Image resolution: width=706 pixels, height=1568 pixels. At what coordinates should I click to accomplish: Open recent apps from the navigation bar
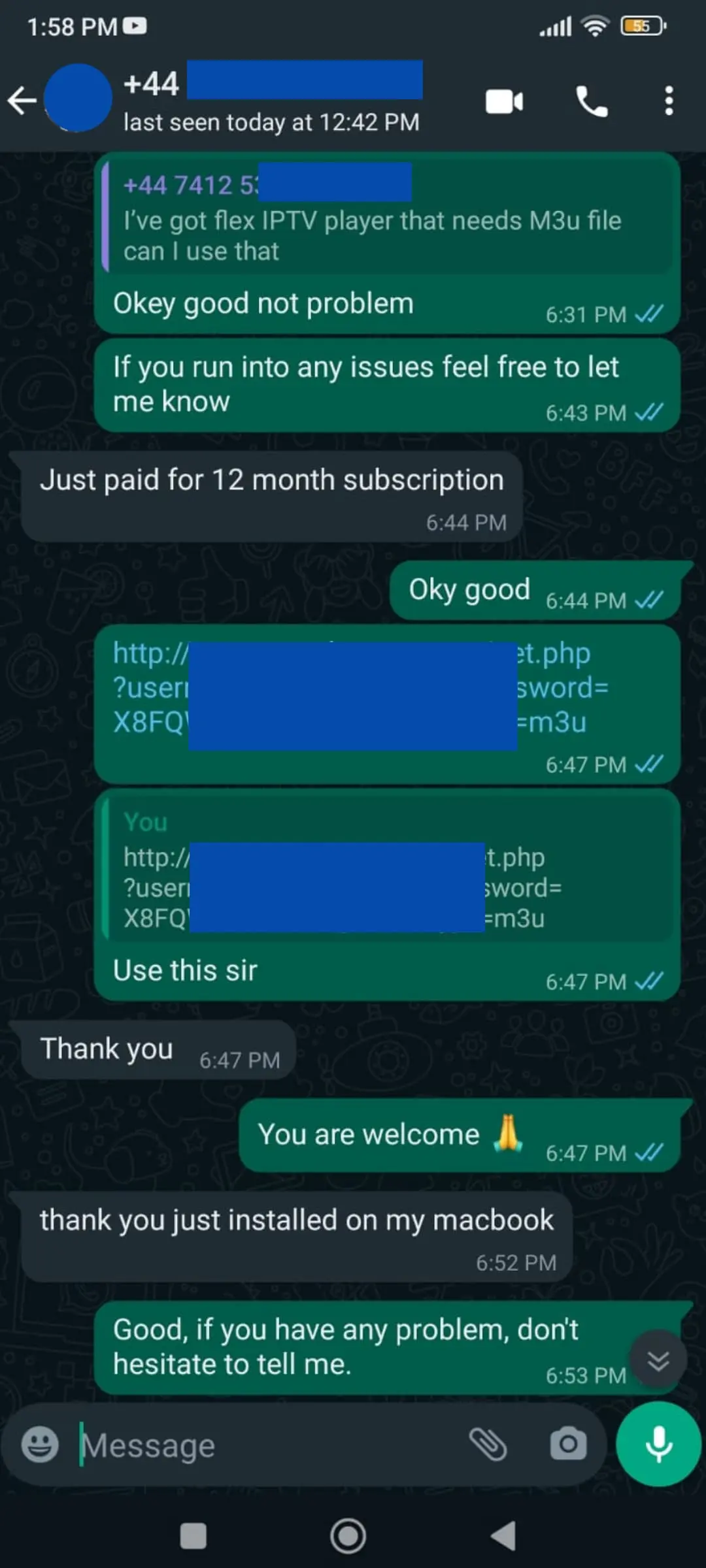tap(193, 1535)
